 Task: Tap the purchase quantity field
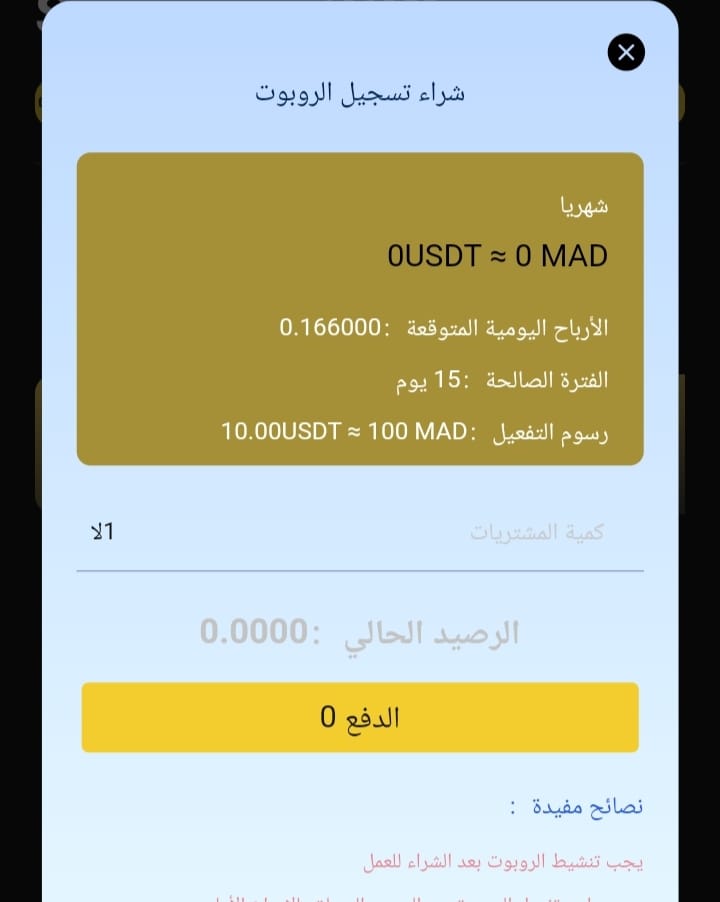pos(360,533)
